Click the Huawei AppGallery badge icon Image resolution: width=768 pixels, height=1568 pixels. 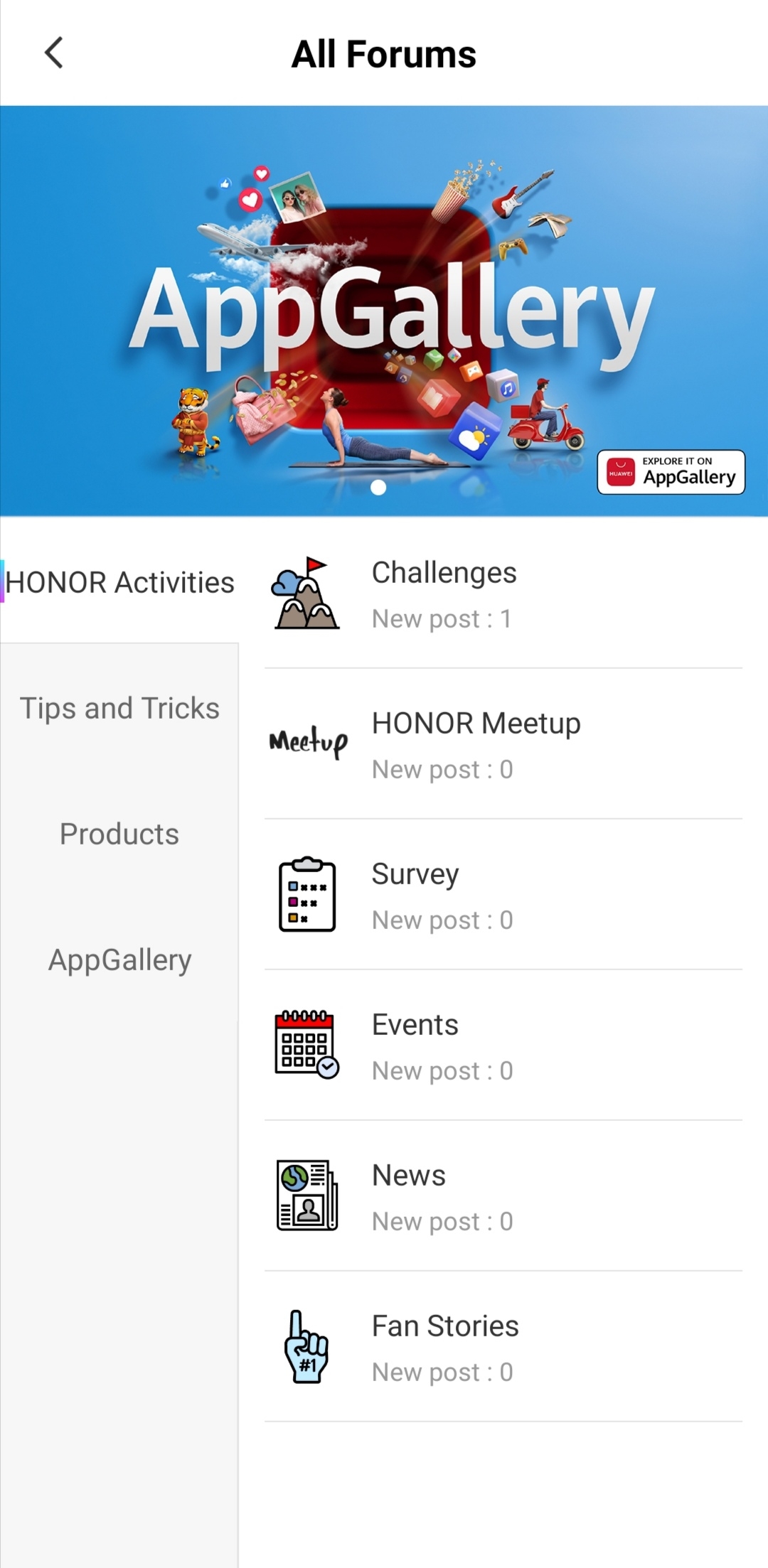click(671, 471)
